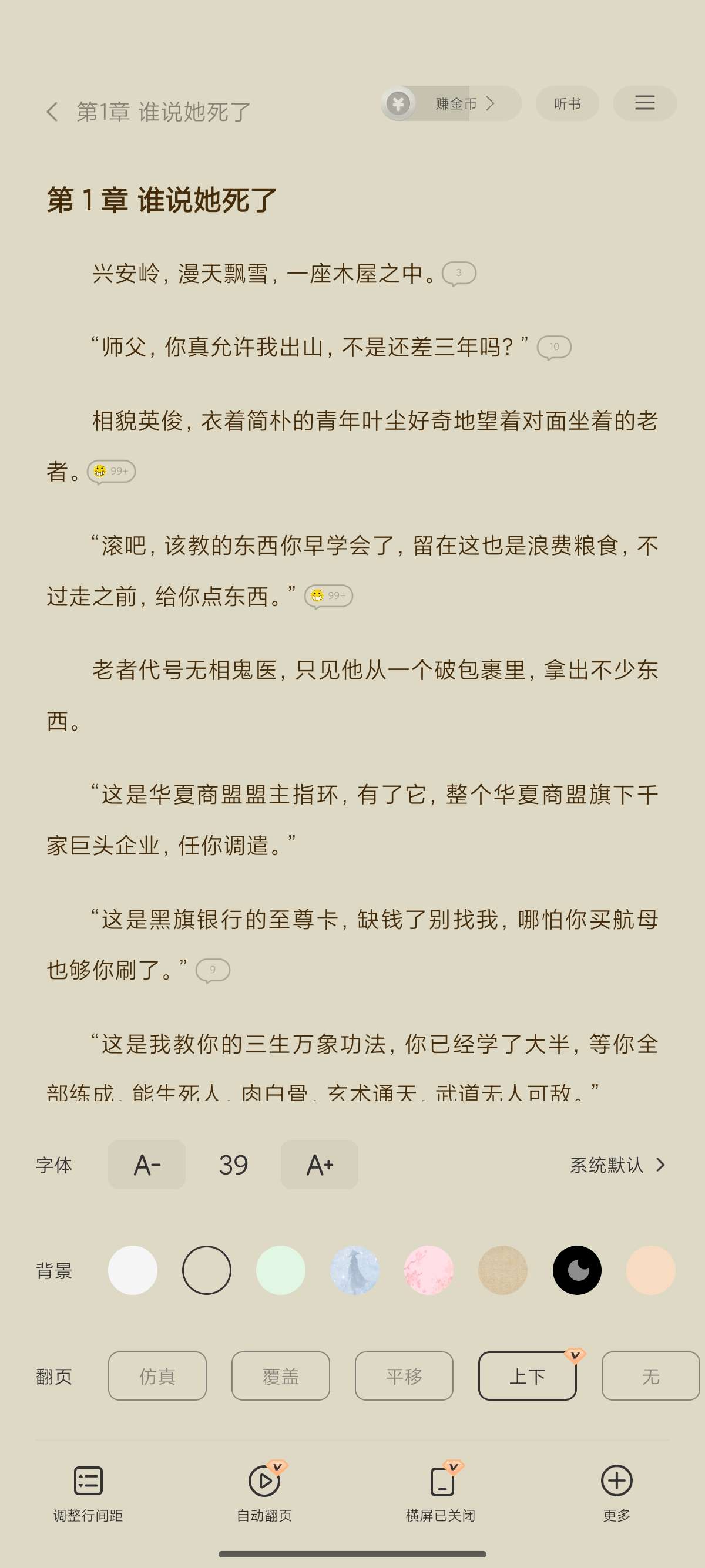Switch to night mode black background
This screenshot has width=705, height=1568.
coord(576,1270)
